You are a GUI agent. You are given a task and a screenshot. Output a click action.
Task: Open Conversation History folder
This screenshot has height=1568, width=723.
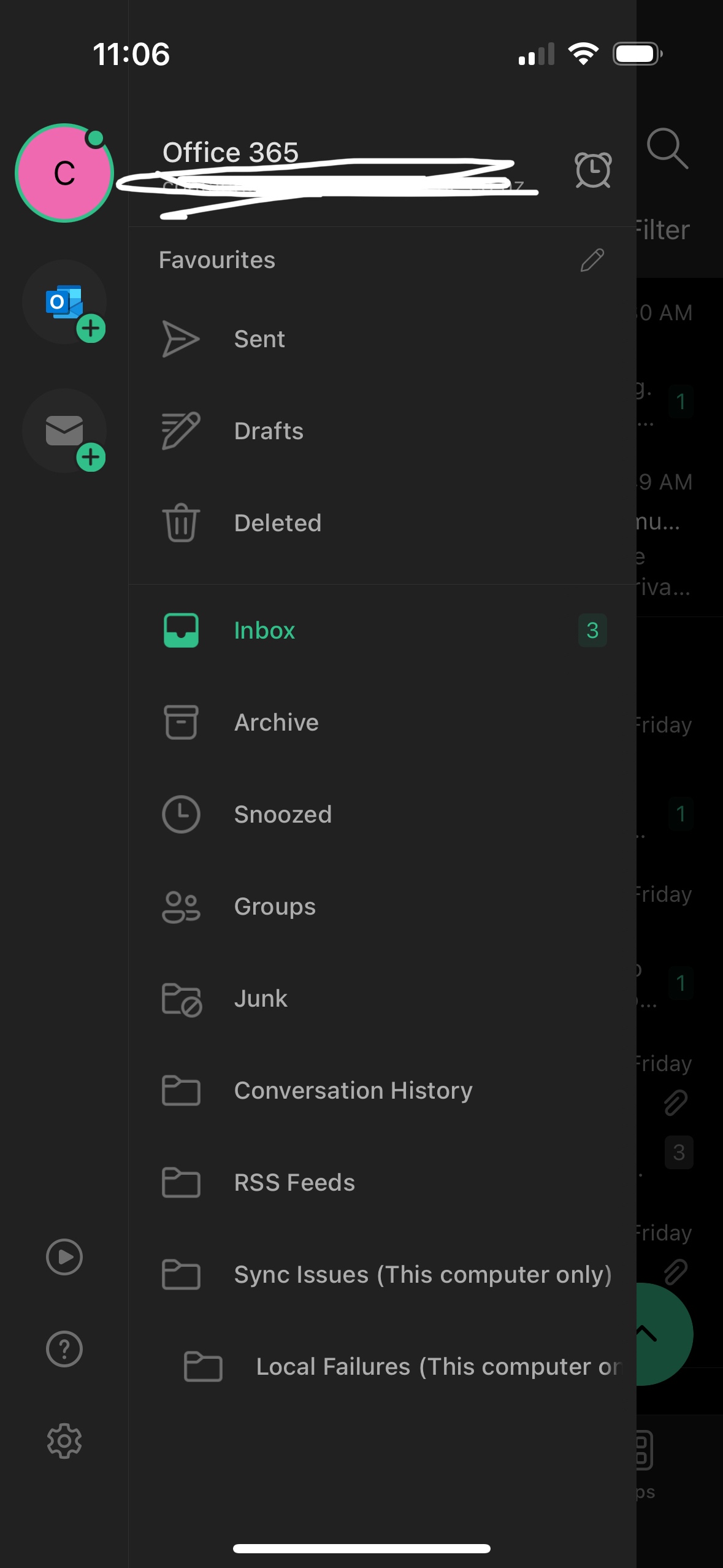pyautogui.click(x=353, y=1090)
